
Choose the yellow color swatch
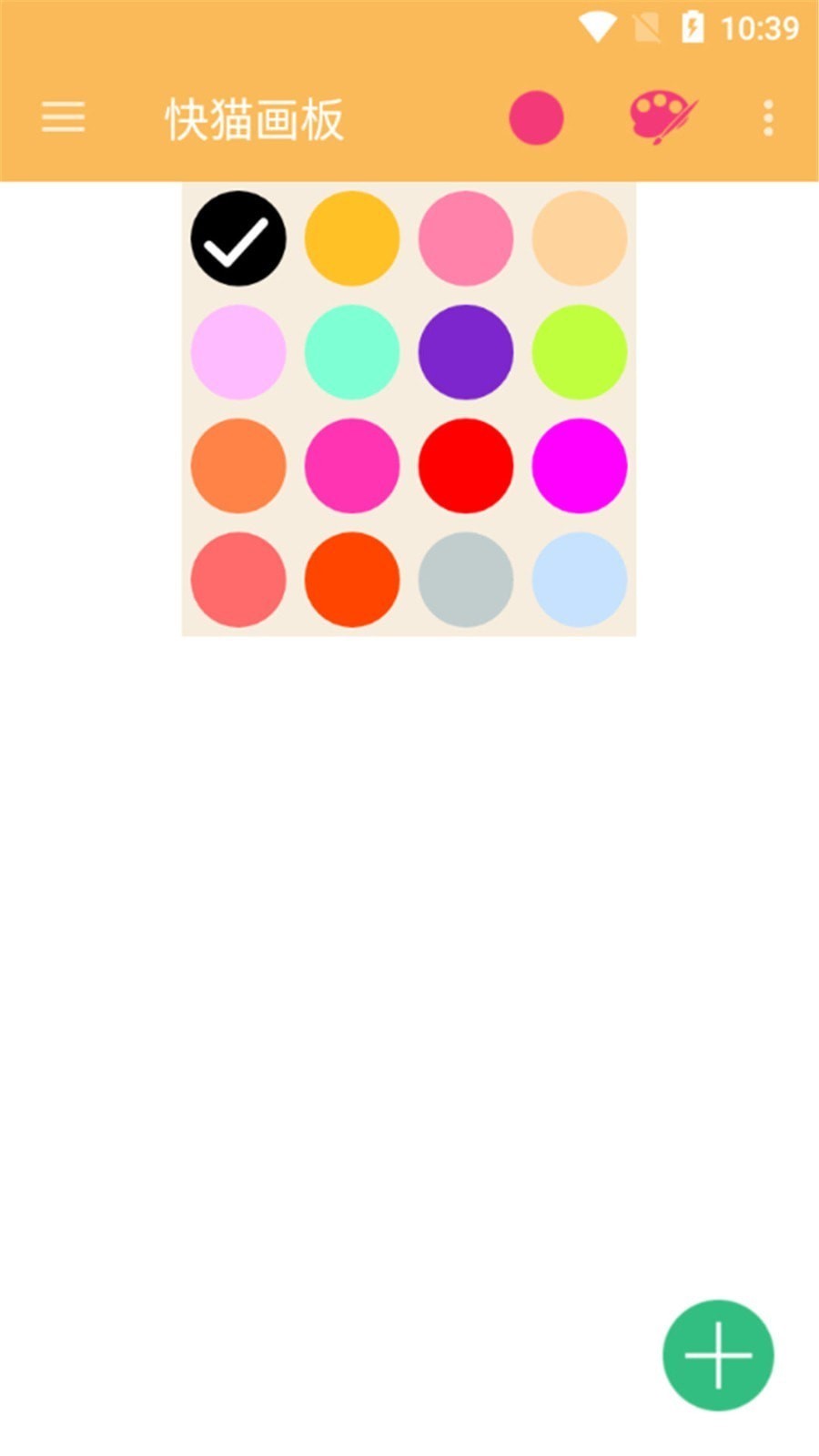coord(352,238)
